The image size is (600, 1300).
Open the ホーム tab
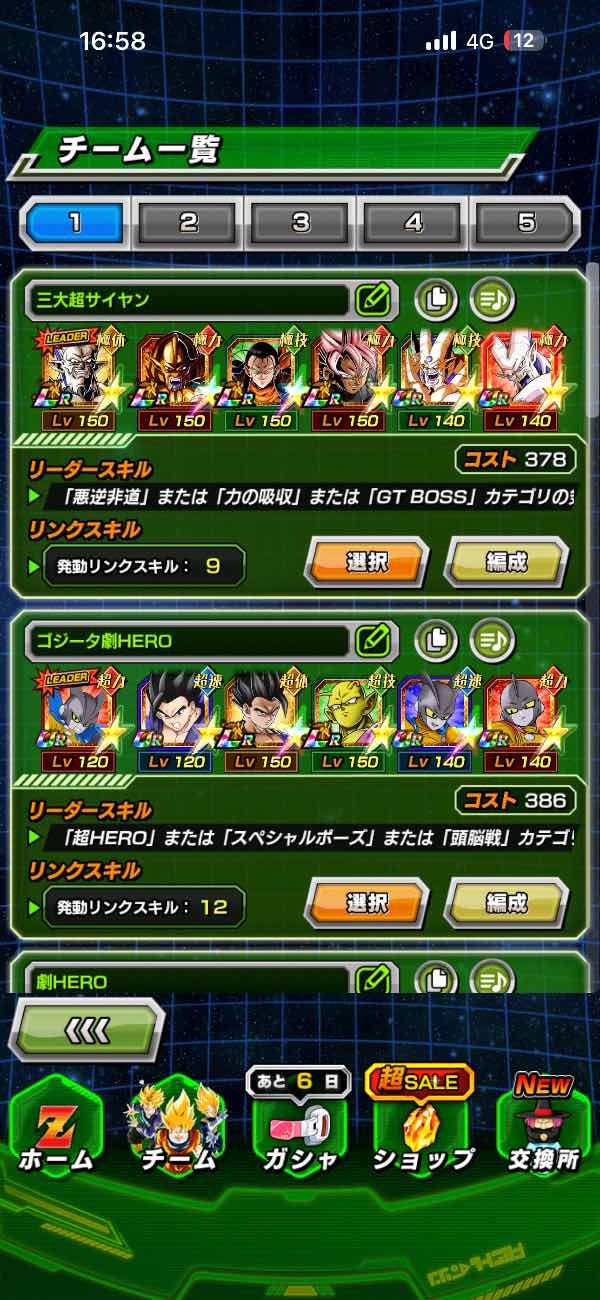click(56, 1132)
